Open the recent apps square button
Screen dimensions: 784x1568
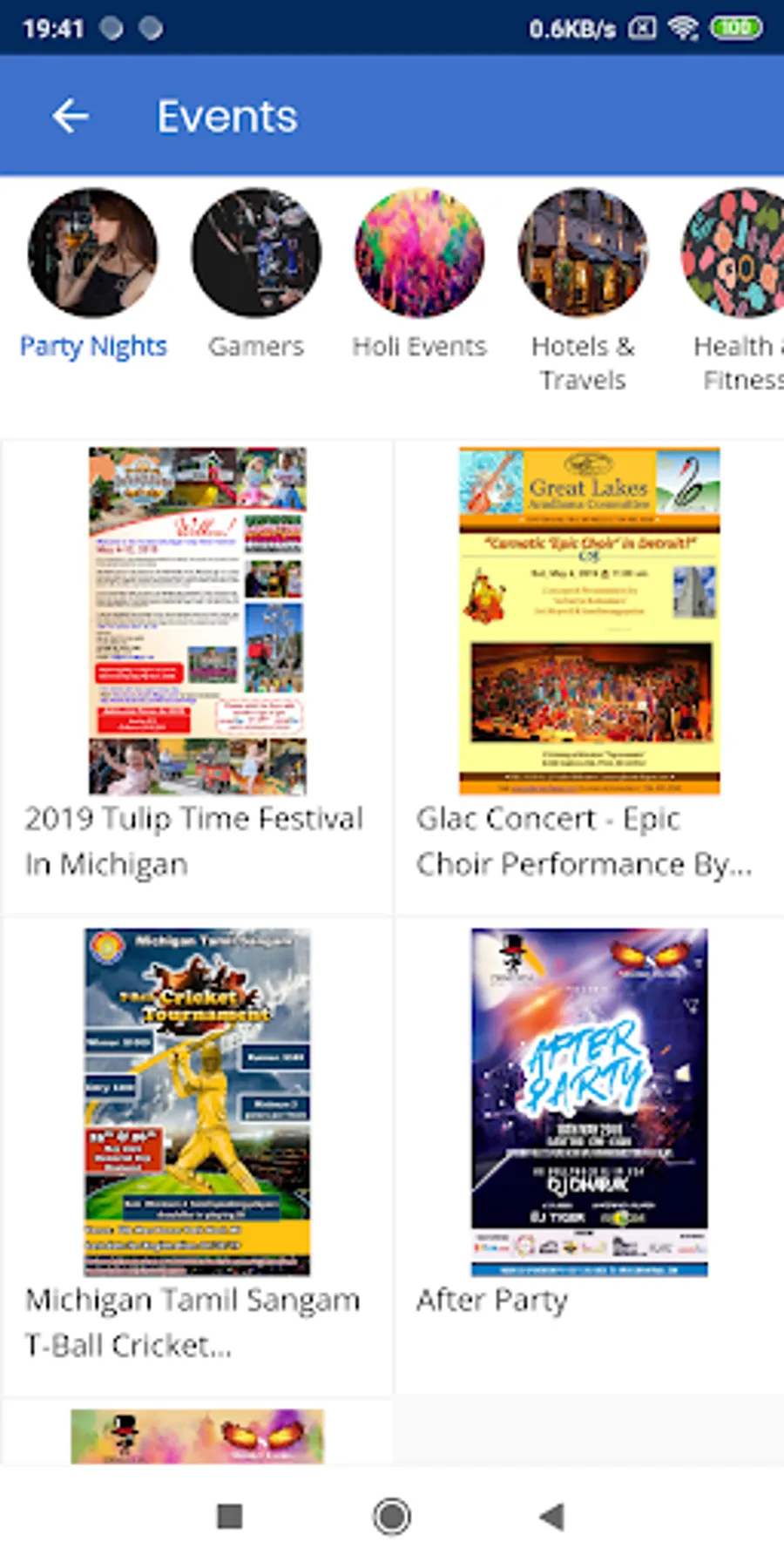[230, 1517]
